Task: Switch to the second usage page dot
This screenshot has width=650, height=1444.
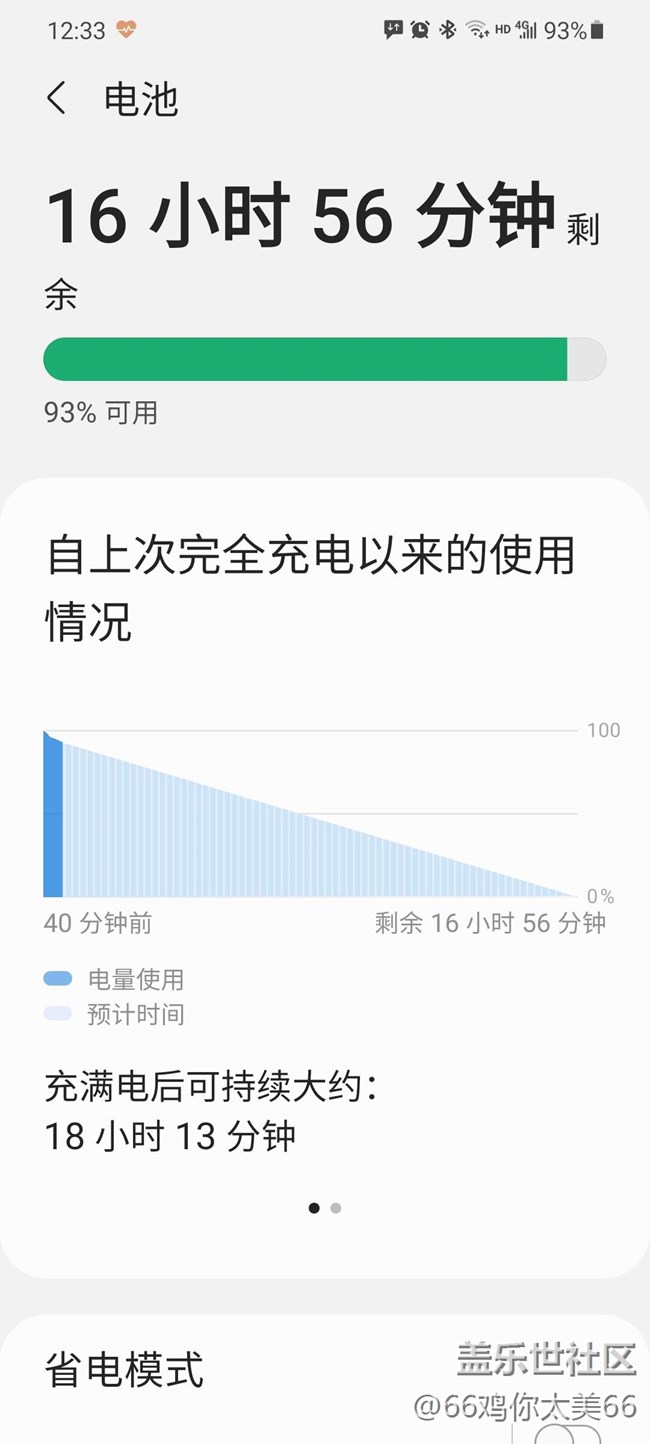Action: pyautogui.click(x=336, y=1208)
